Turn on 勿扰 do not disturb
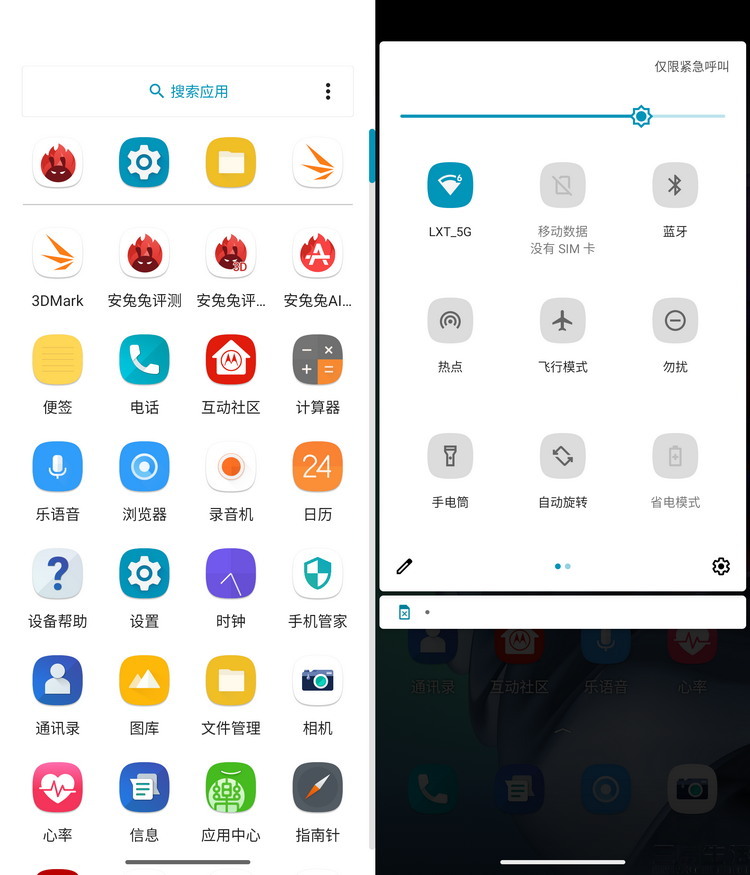750x875 pixels. 675,321
